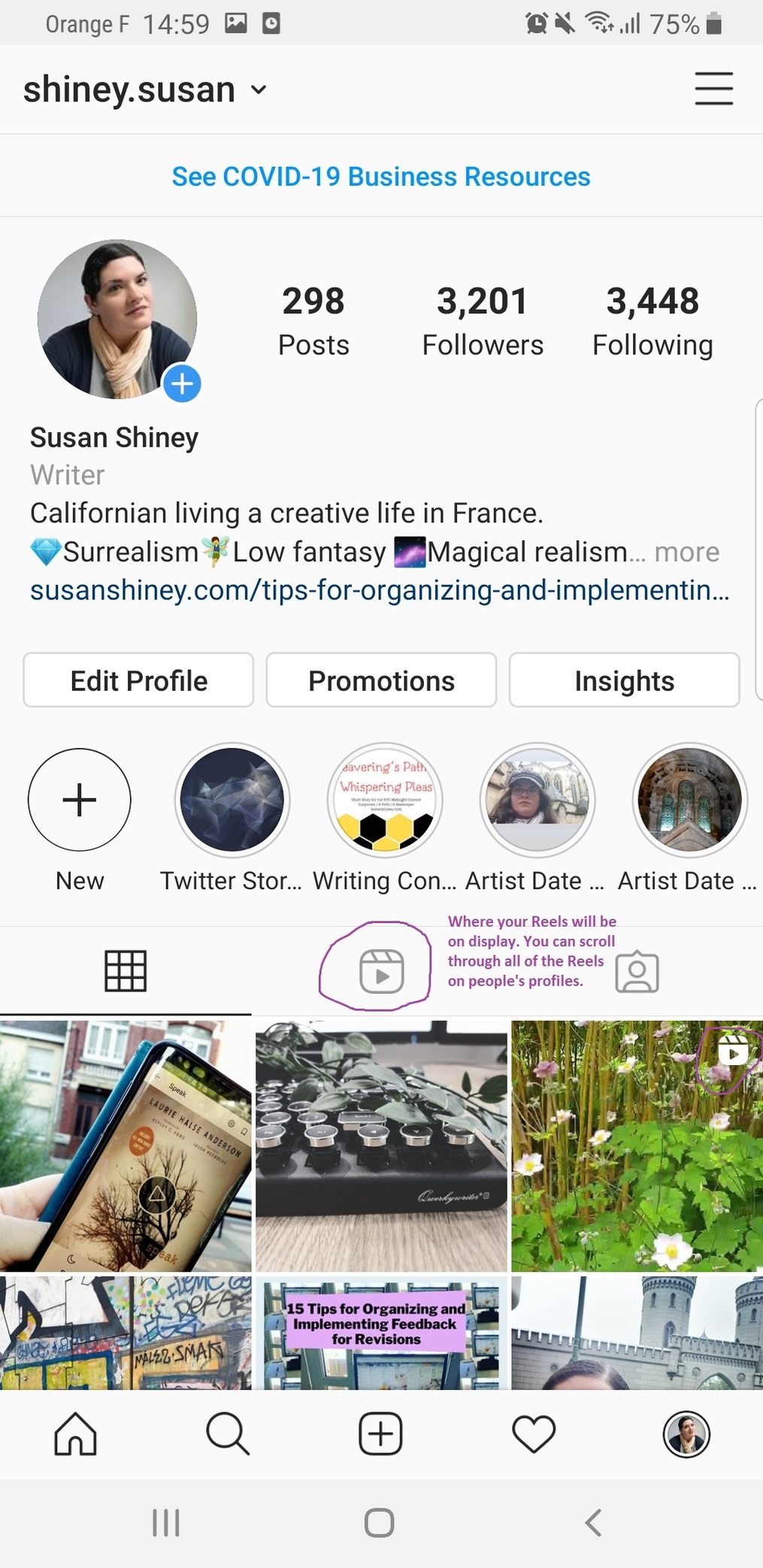Open the activity heart tab
This screenshot has height=1568, width=763.
(534, 1433)
